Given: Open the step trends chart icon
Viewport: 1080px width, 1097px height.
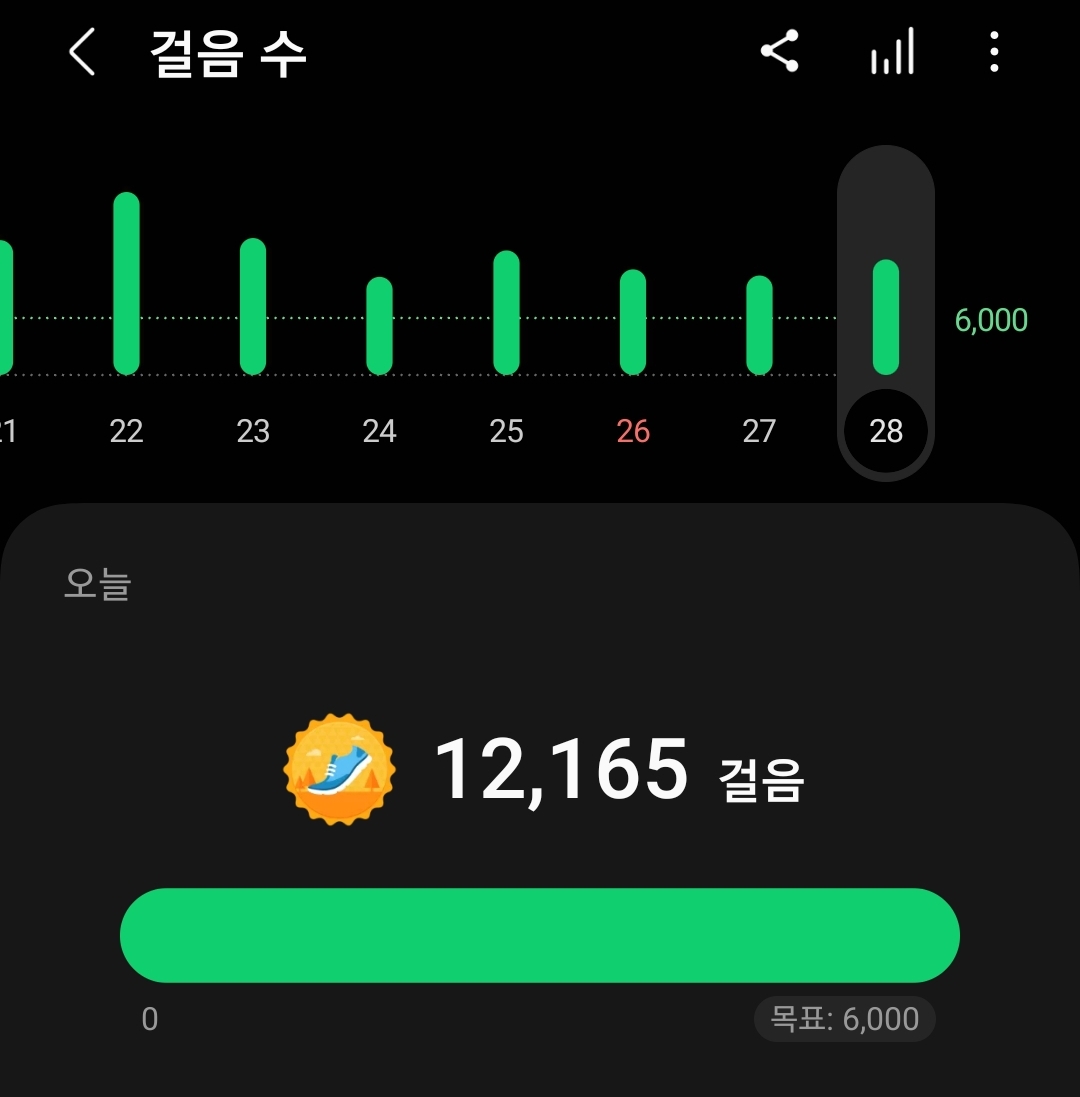Looking at the screenshot, I should (x=892, y=51).
